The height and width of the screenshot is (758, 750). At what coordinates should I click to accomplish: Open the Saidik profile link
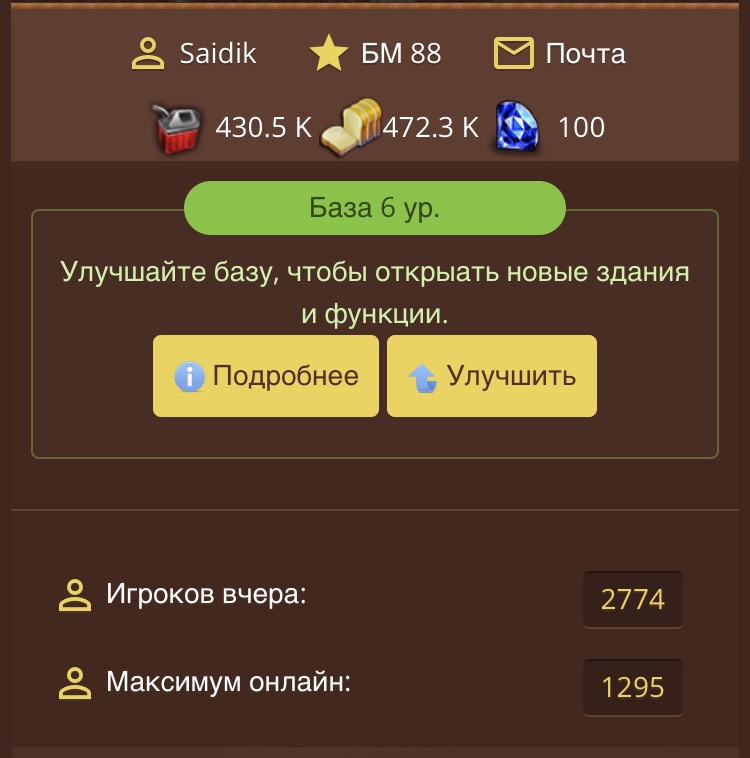pos(194,53)
